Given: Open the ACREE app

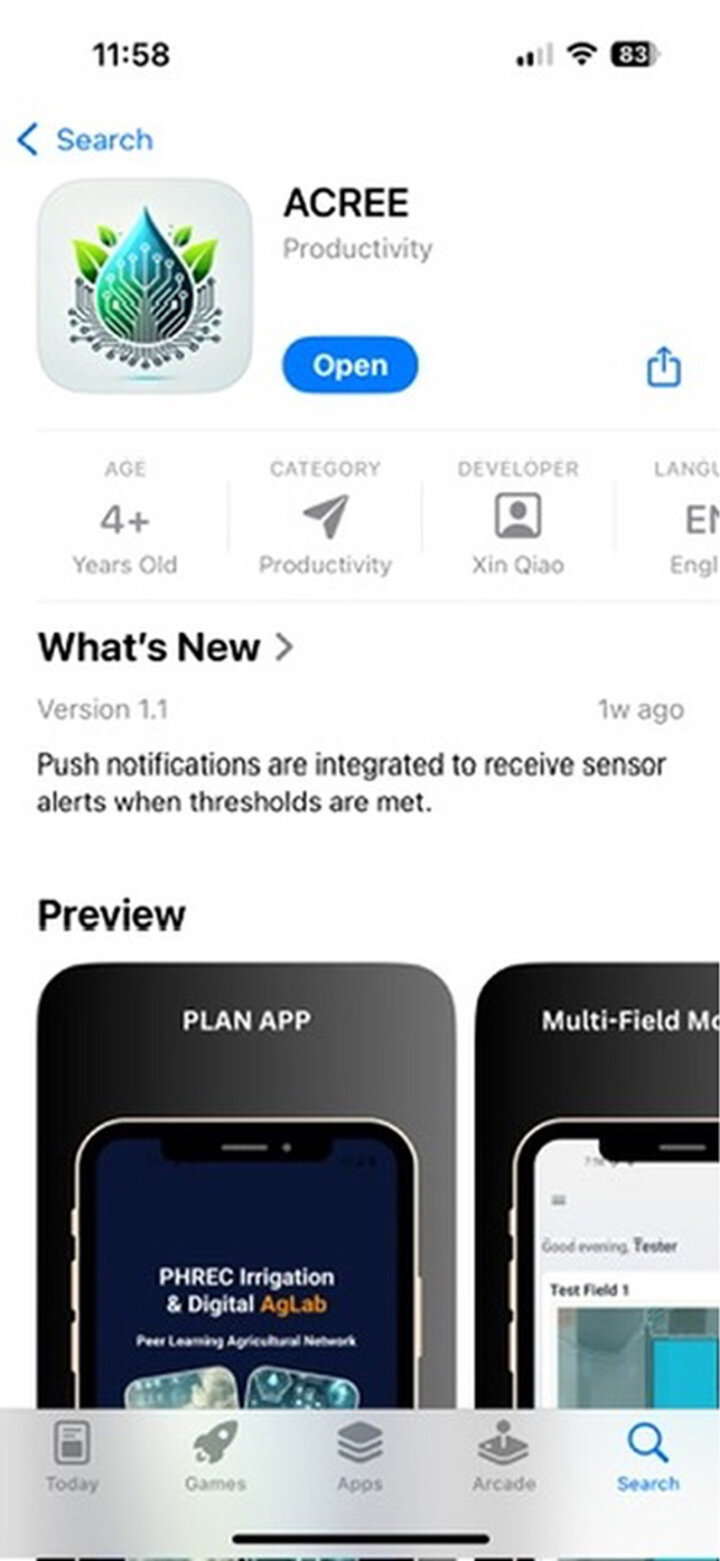Looking at the screenshot, I should pos(350,365).
